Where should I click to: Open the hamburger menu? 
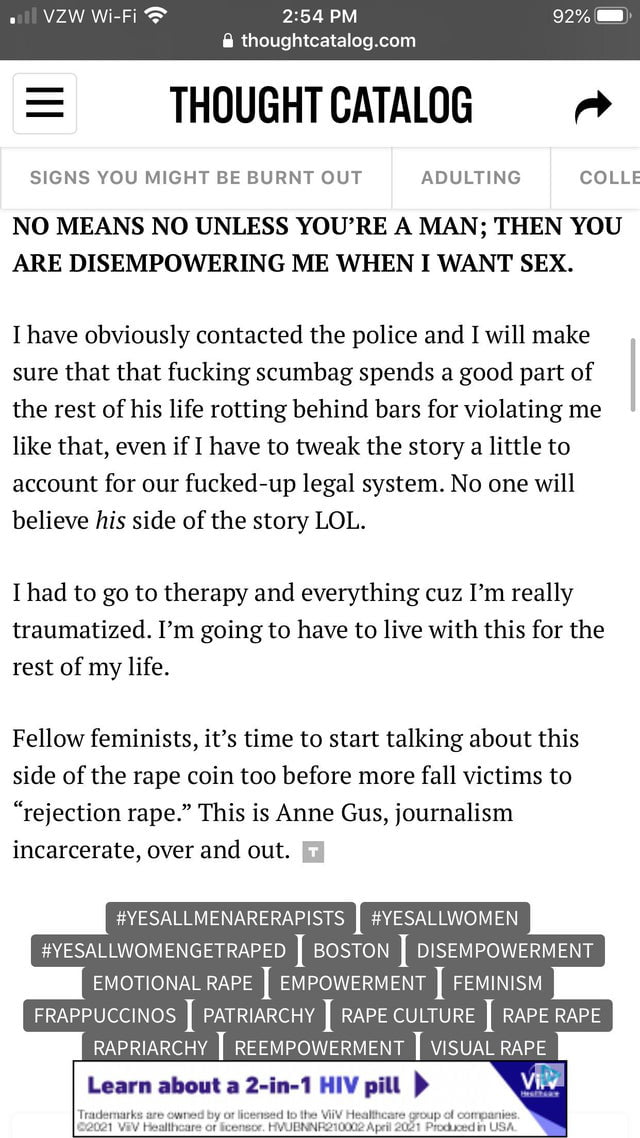(45, 105)
